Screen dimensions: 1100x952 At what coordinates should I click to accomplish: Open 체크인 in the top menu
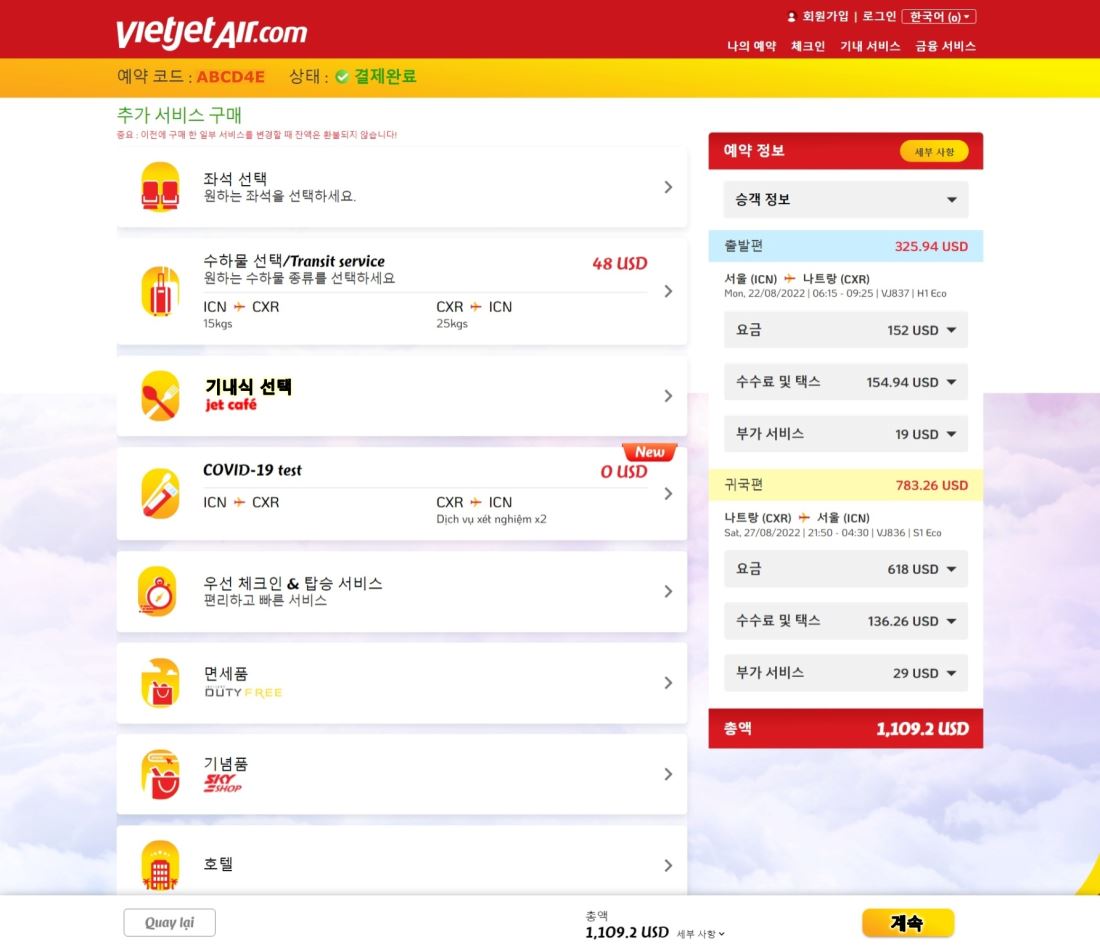tap(807, 46)
